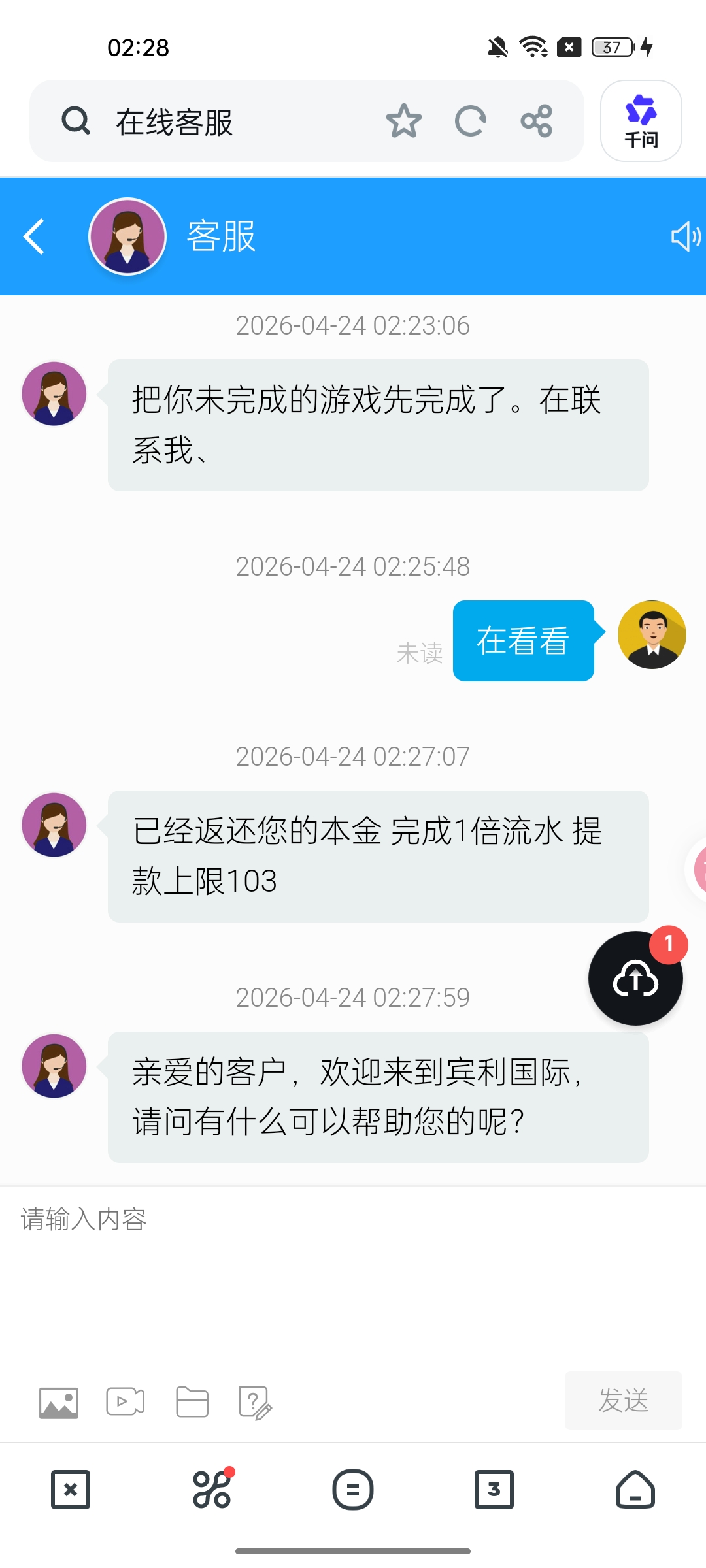Open the browser tools shortcut icon
Screen dimensions: 706x1568
pyautogui.click(x=212, y=1490)
